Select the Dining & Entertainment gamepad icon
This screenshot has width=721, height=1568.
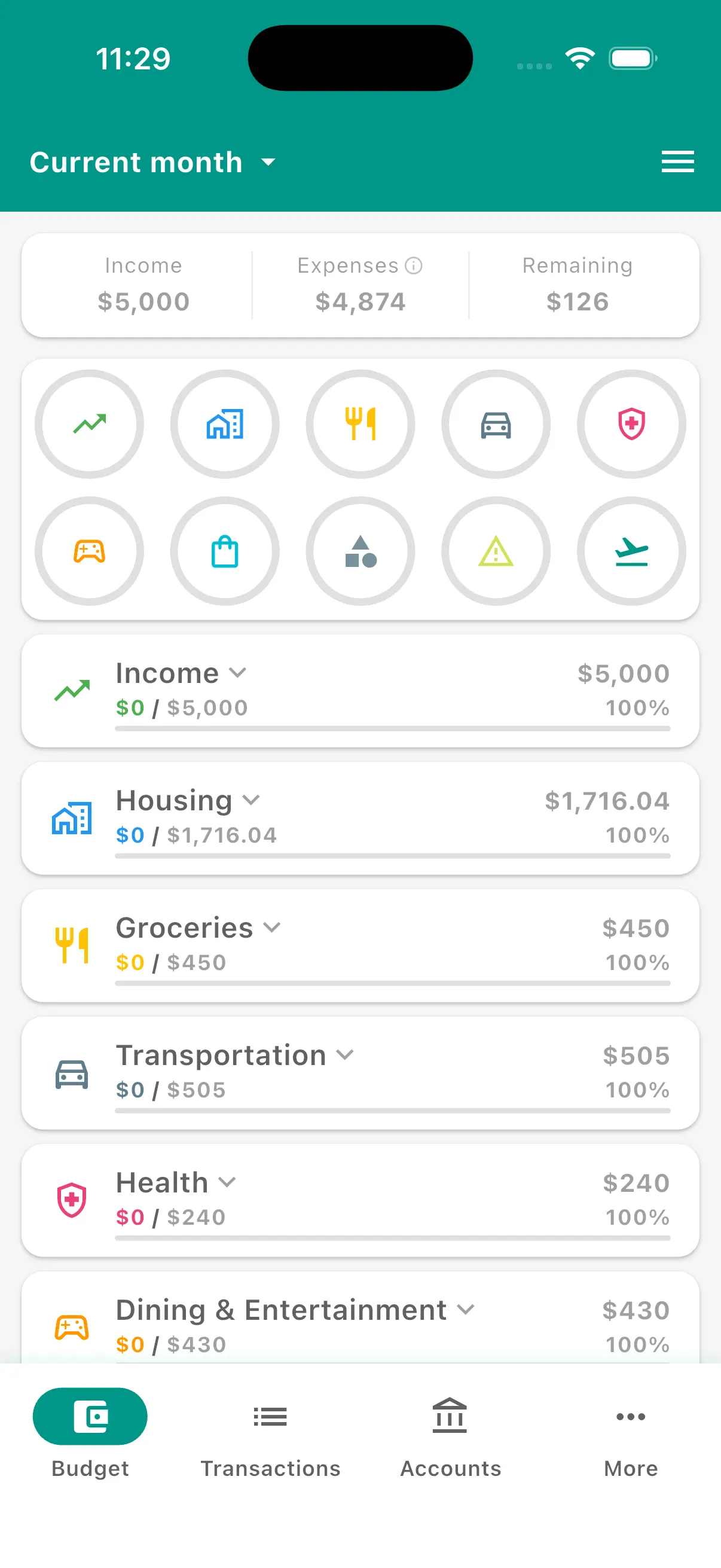(89, 551)
